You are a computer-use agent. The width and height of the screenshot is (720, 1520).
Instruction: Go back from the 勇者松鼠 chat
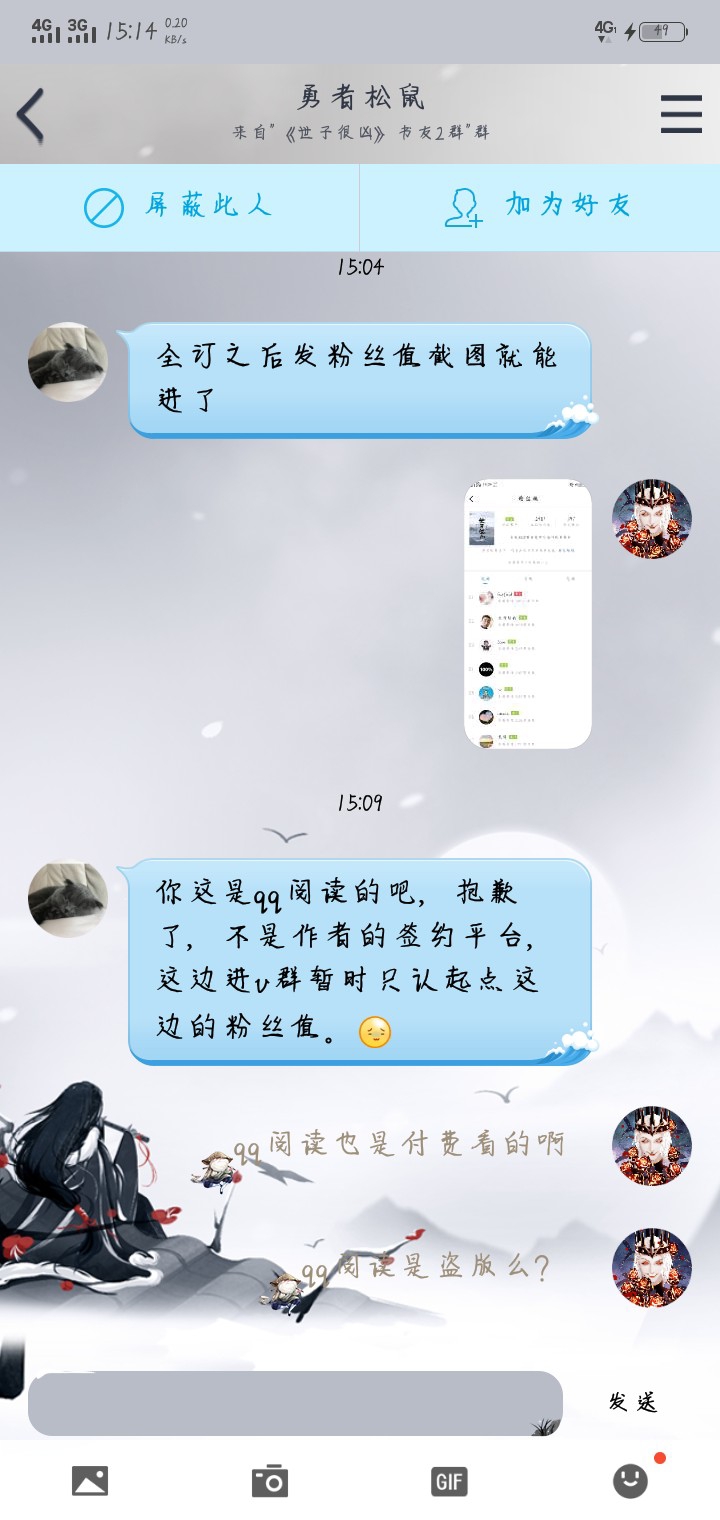[31, 115]
